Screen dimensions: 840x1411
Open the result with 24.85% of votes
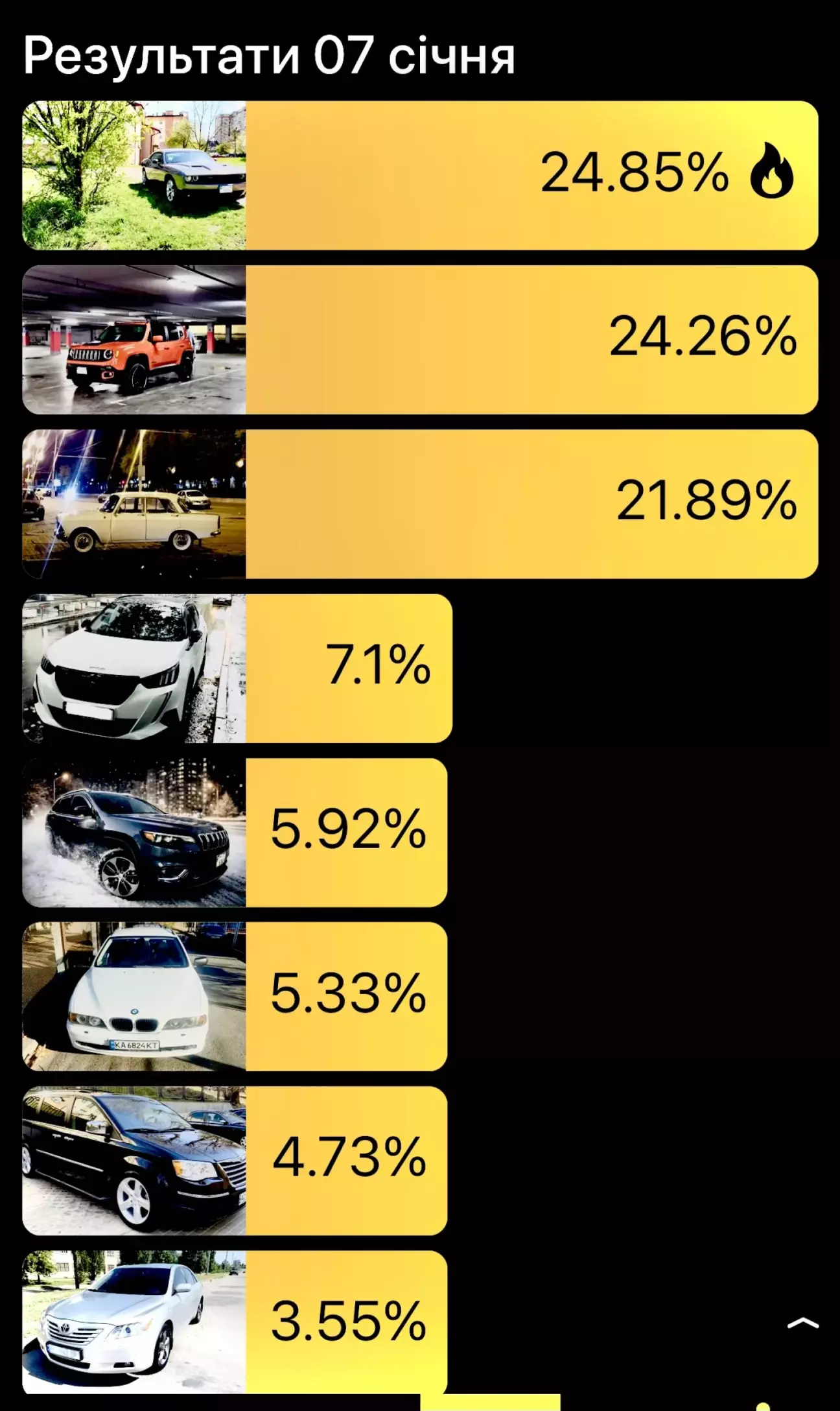(x=420, y=175)
